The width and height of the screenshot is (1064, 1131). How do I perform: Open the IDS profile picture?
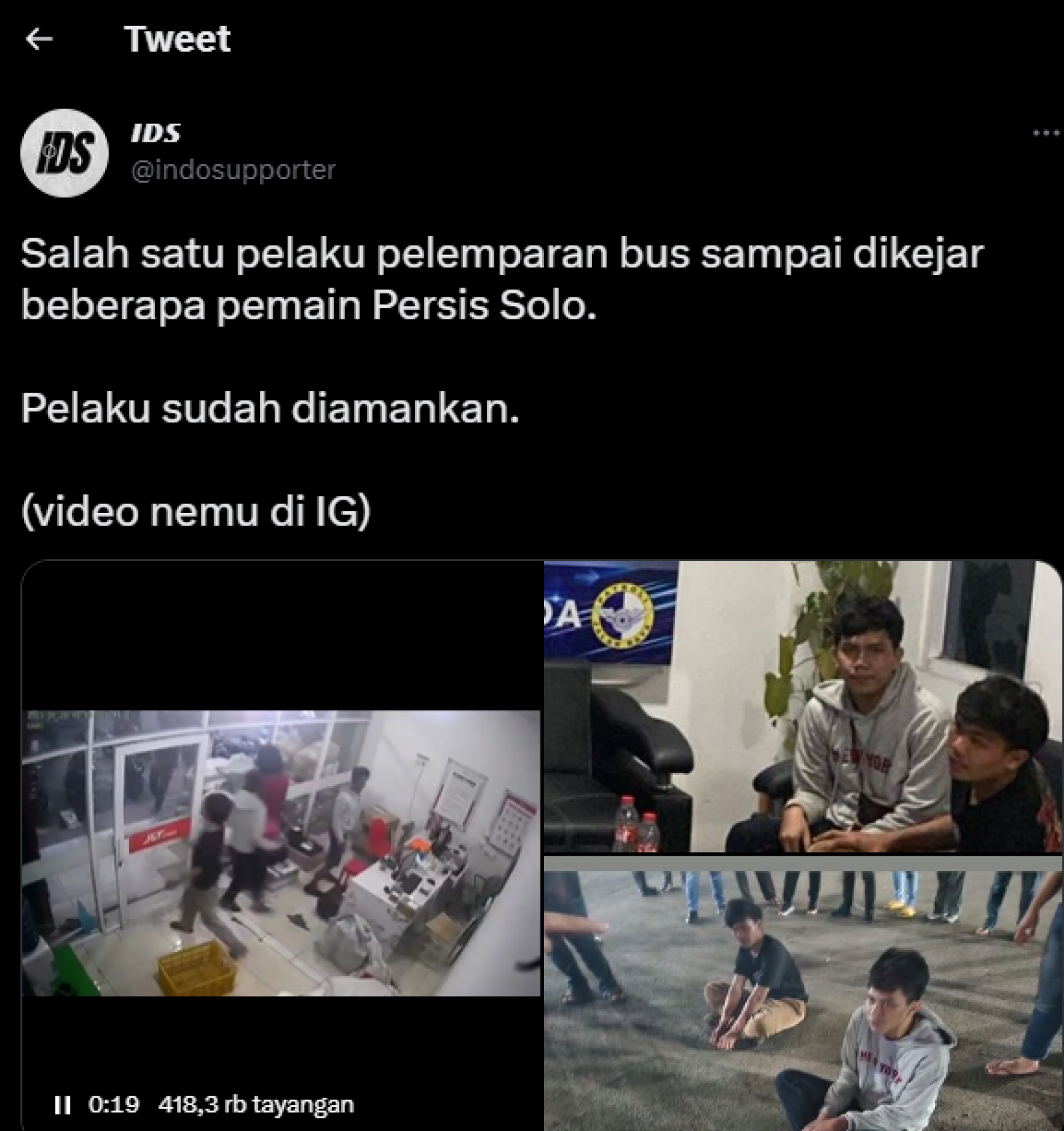pos(65,152)
